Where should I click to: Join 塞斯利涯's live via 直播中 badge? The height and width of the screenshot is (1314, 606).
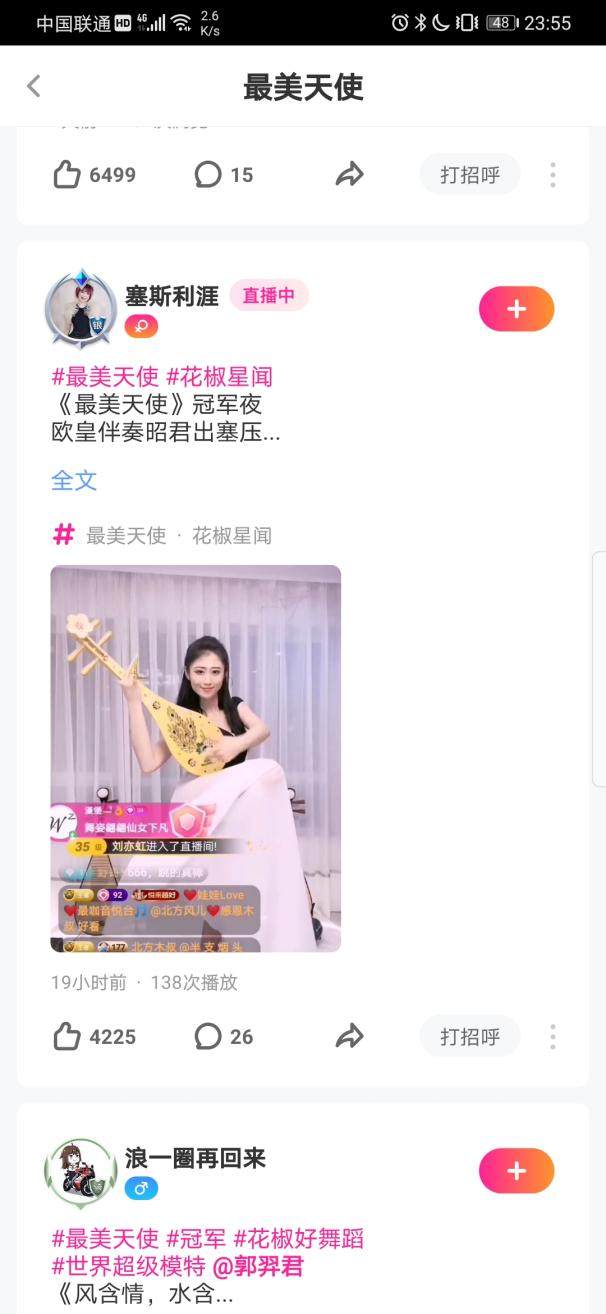tap(268, 295)
